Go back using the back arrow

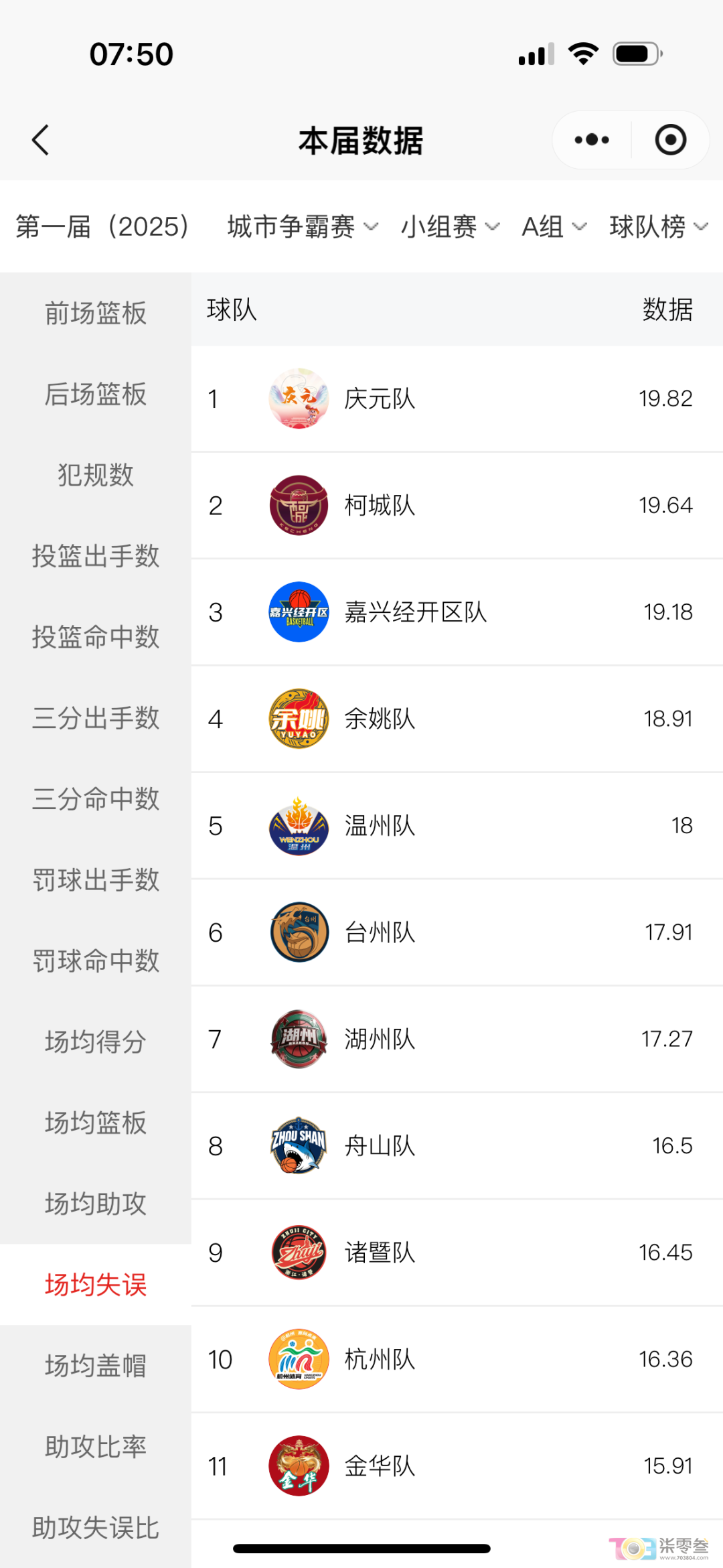click(41, 140)
